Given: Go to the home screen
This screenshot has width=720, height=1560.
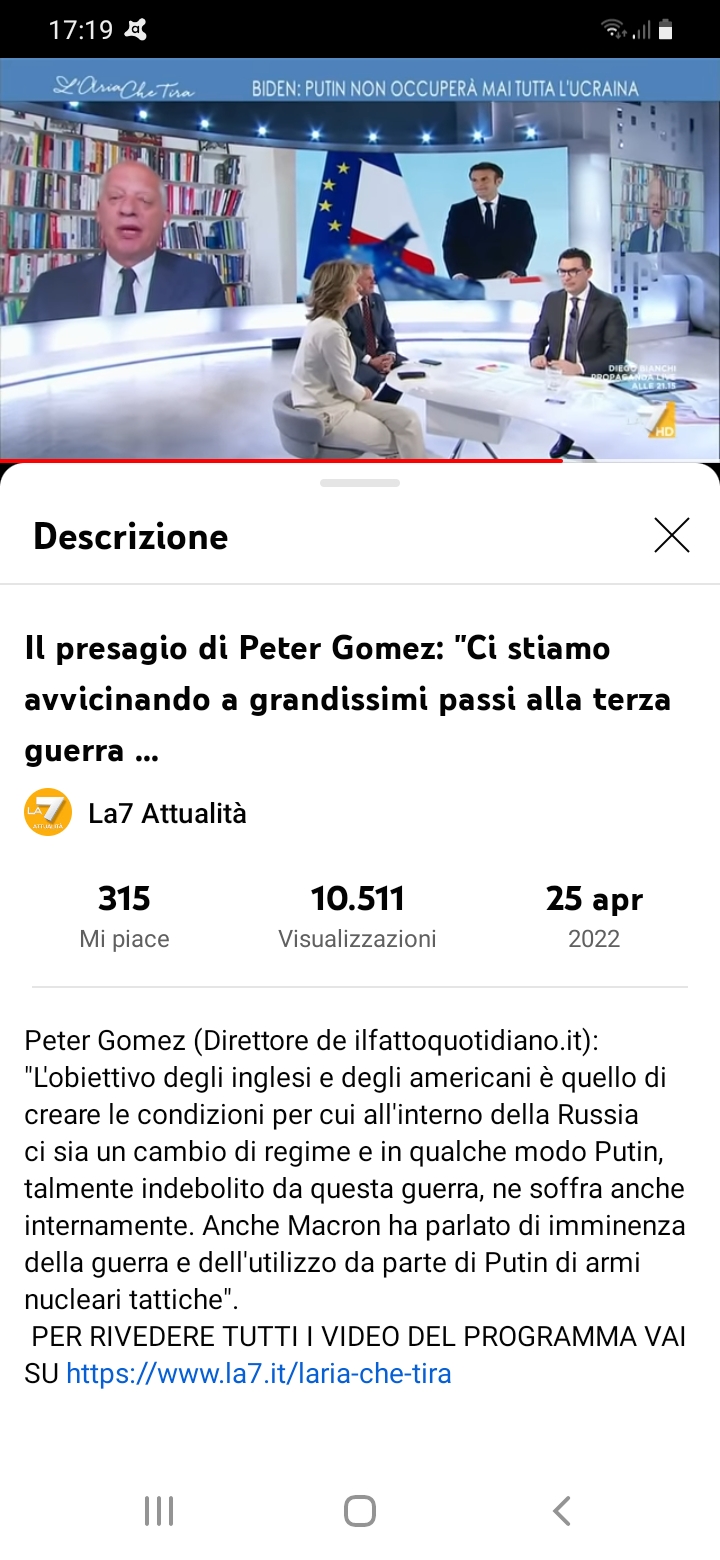Looking at the screenshot, I should tap(360, 1511).
